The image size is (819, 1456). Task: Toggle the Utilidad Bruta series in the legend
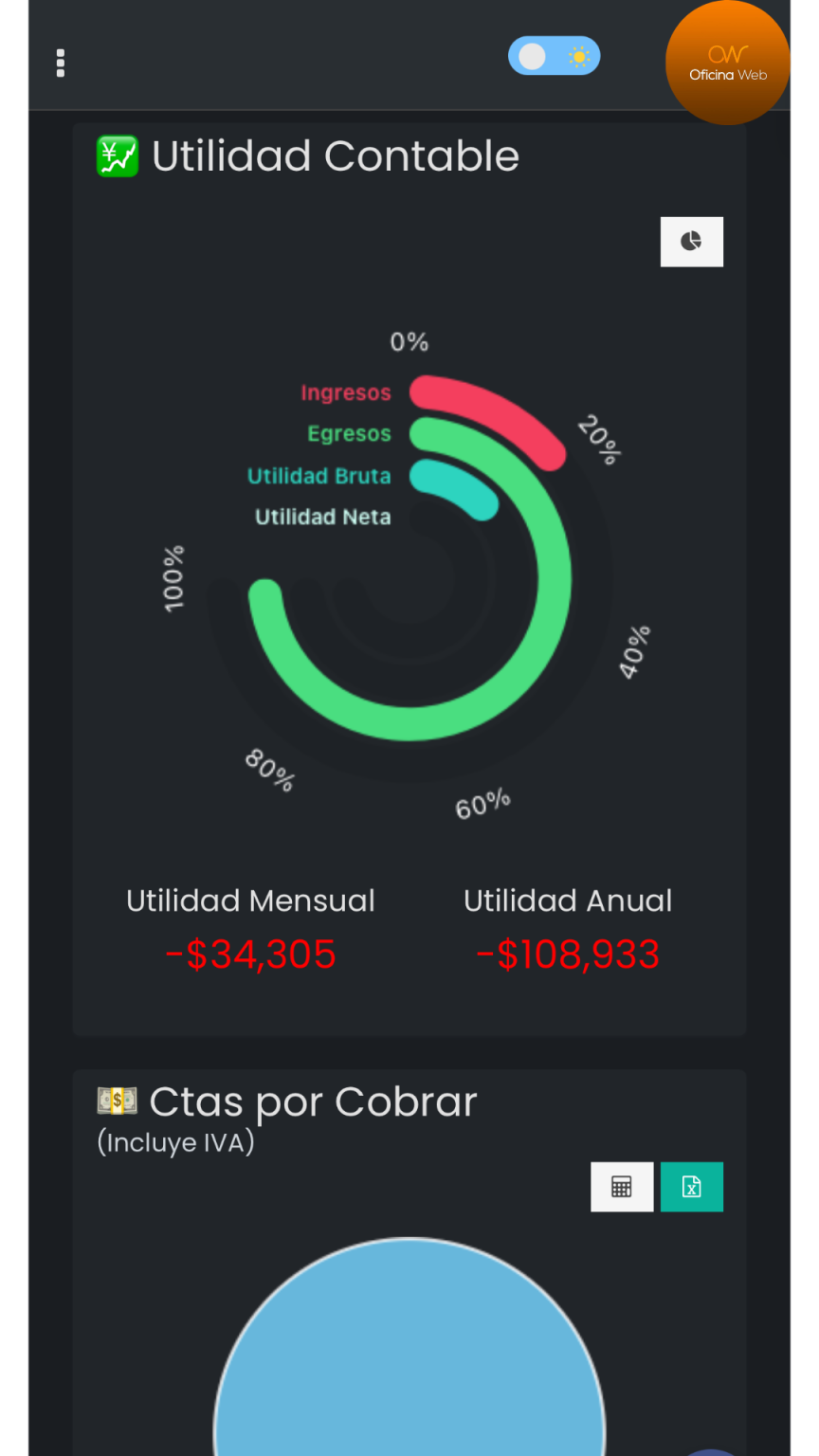point(318,476)
